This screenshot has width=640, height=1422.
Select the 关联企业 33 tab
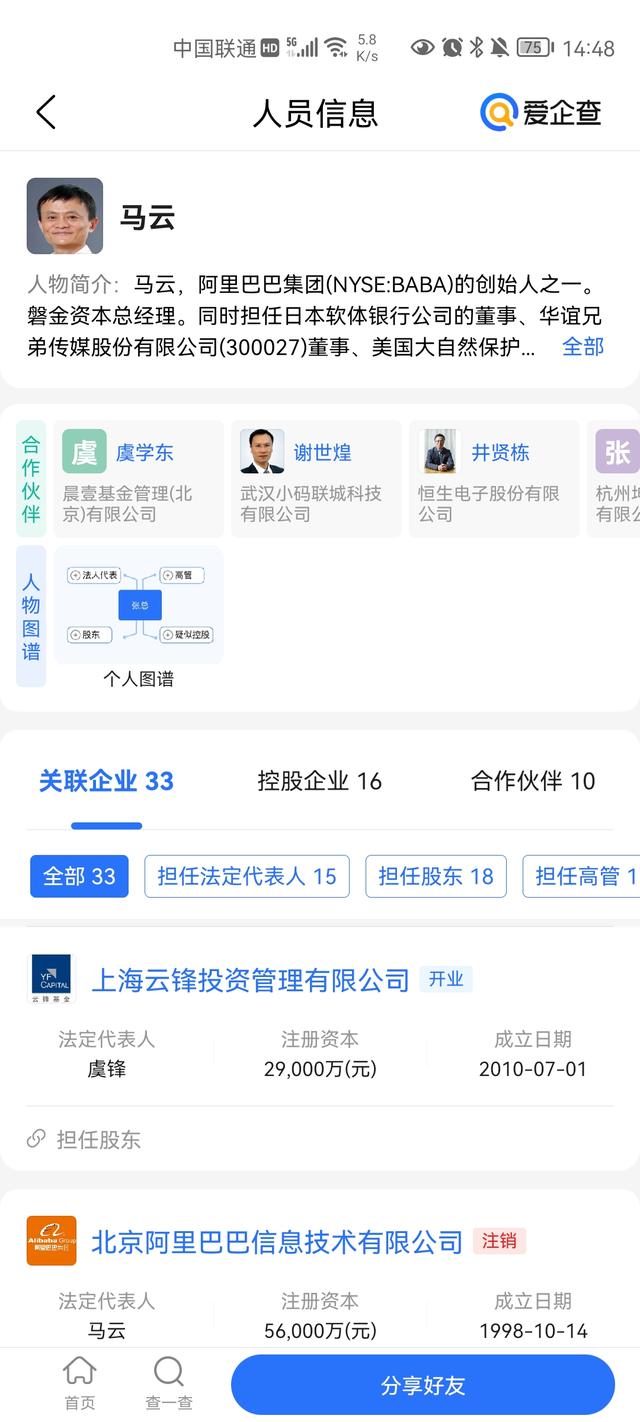click(106, 781)
